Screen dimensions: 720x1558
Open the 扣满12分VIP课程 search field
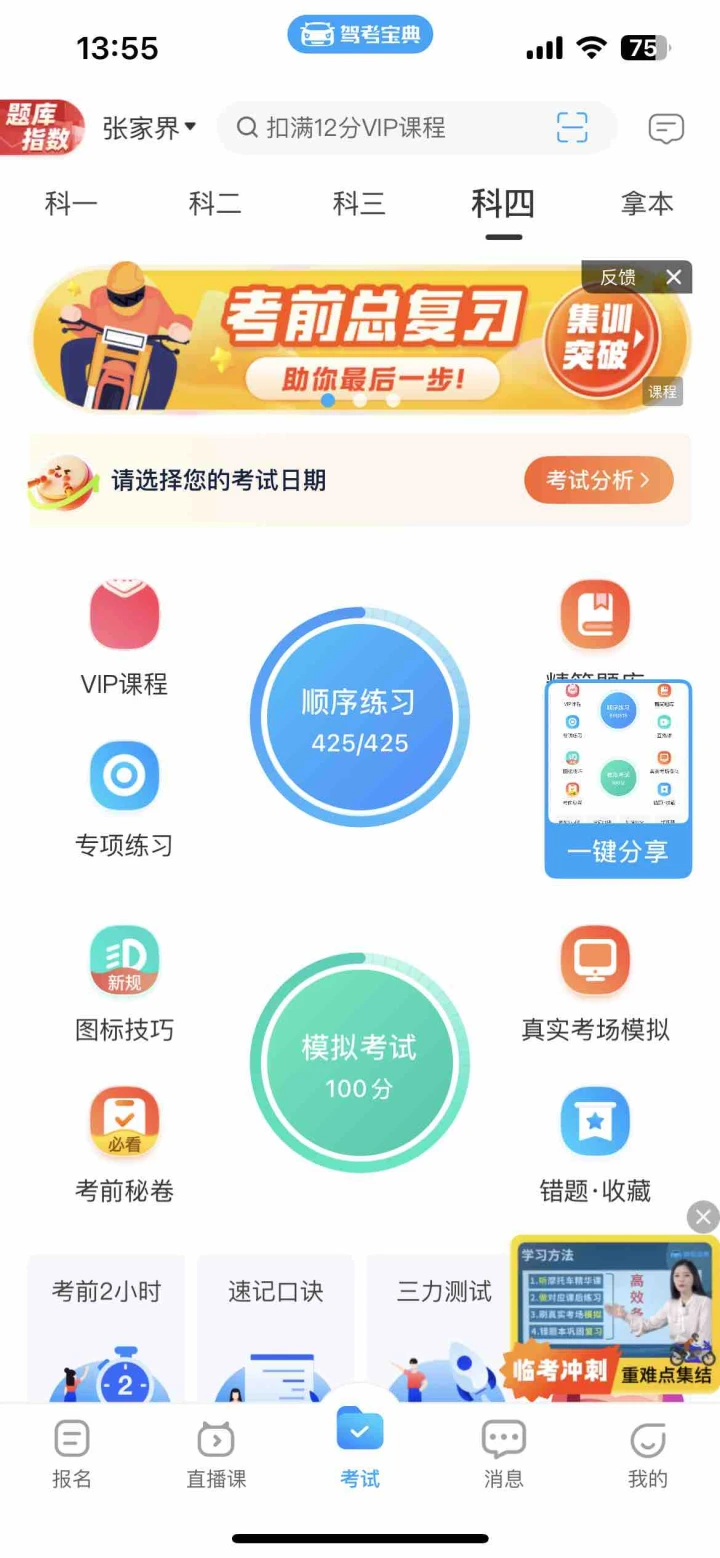click(x=390, y=128)
